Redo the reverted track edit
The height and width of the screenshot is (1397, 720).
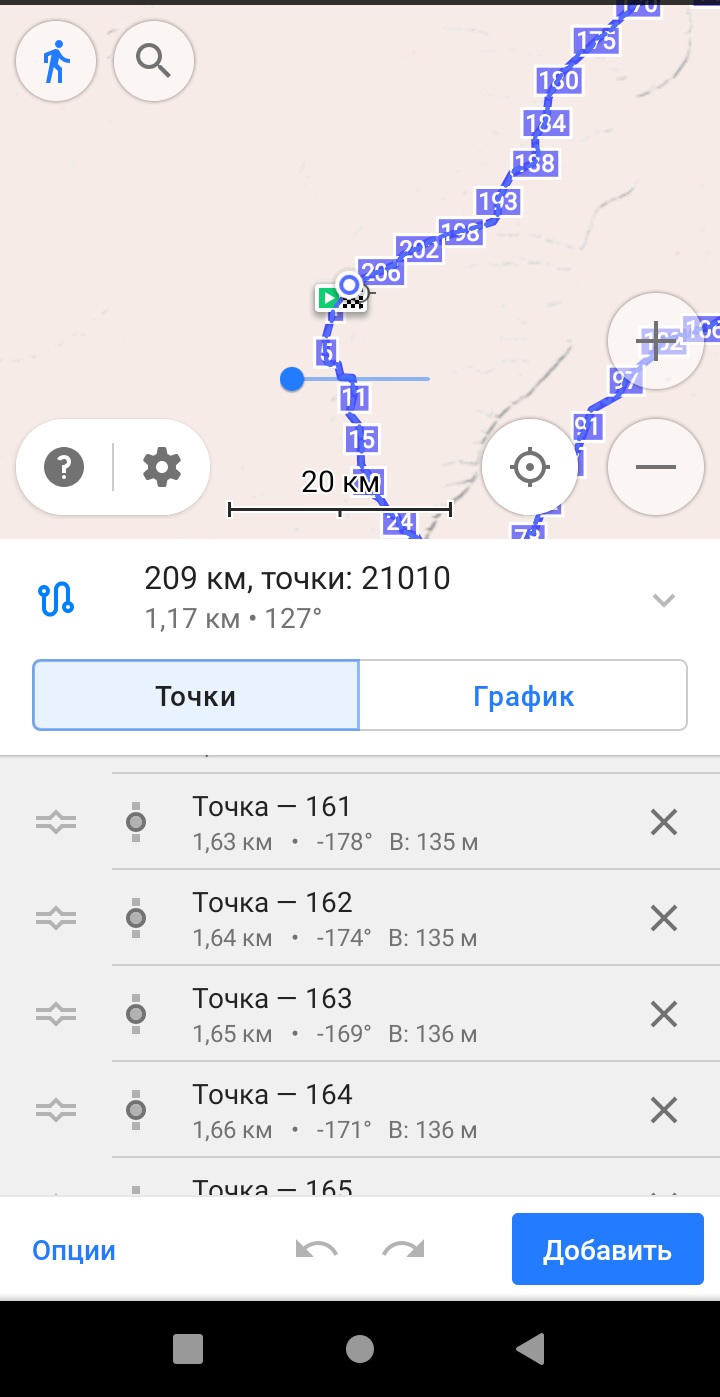coord(402,1249)
